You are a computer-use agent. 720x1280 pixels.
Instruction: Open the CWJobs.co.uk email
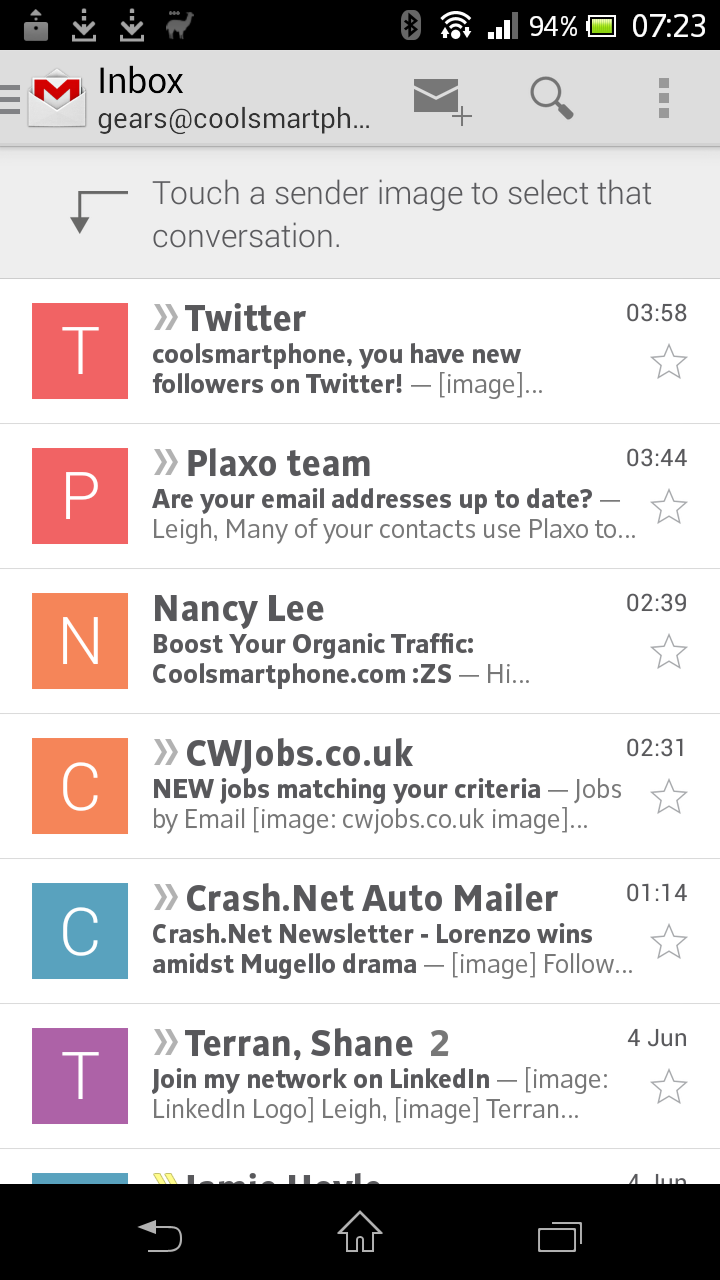(x=360, y=786)
